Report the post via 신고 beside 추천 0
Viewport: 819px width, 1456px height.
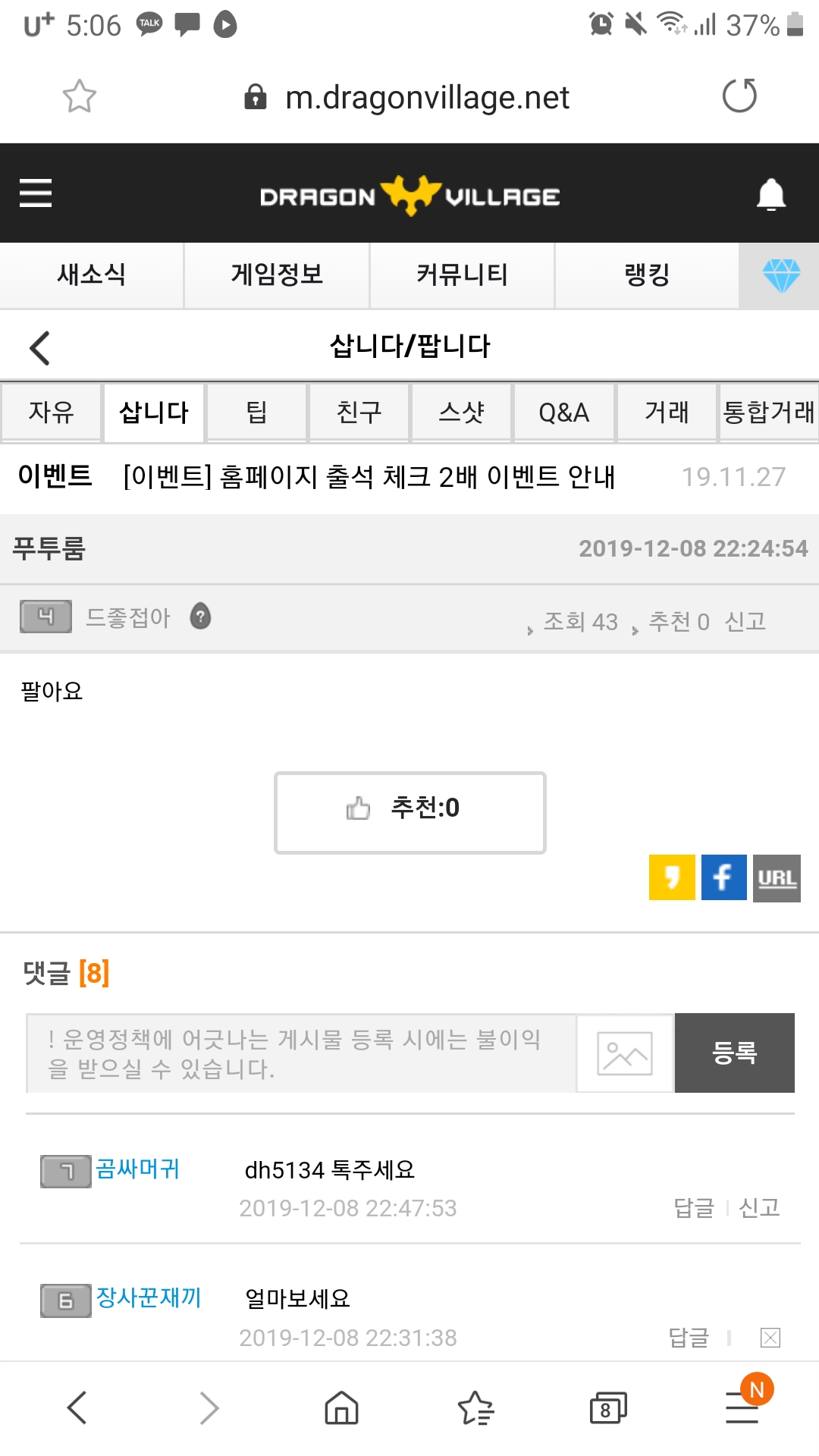tap(745, 621)
